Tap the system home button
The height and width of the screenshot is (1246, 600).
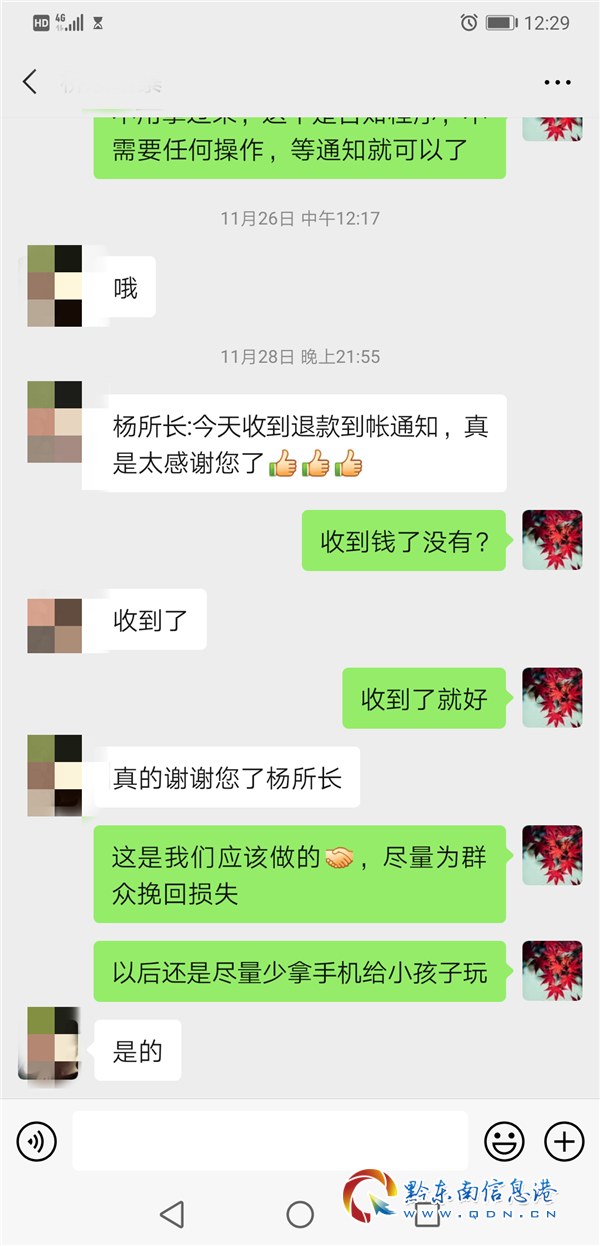point(300,1214)
